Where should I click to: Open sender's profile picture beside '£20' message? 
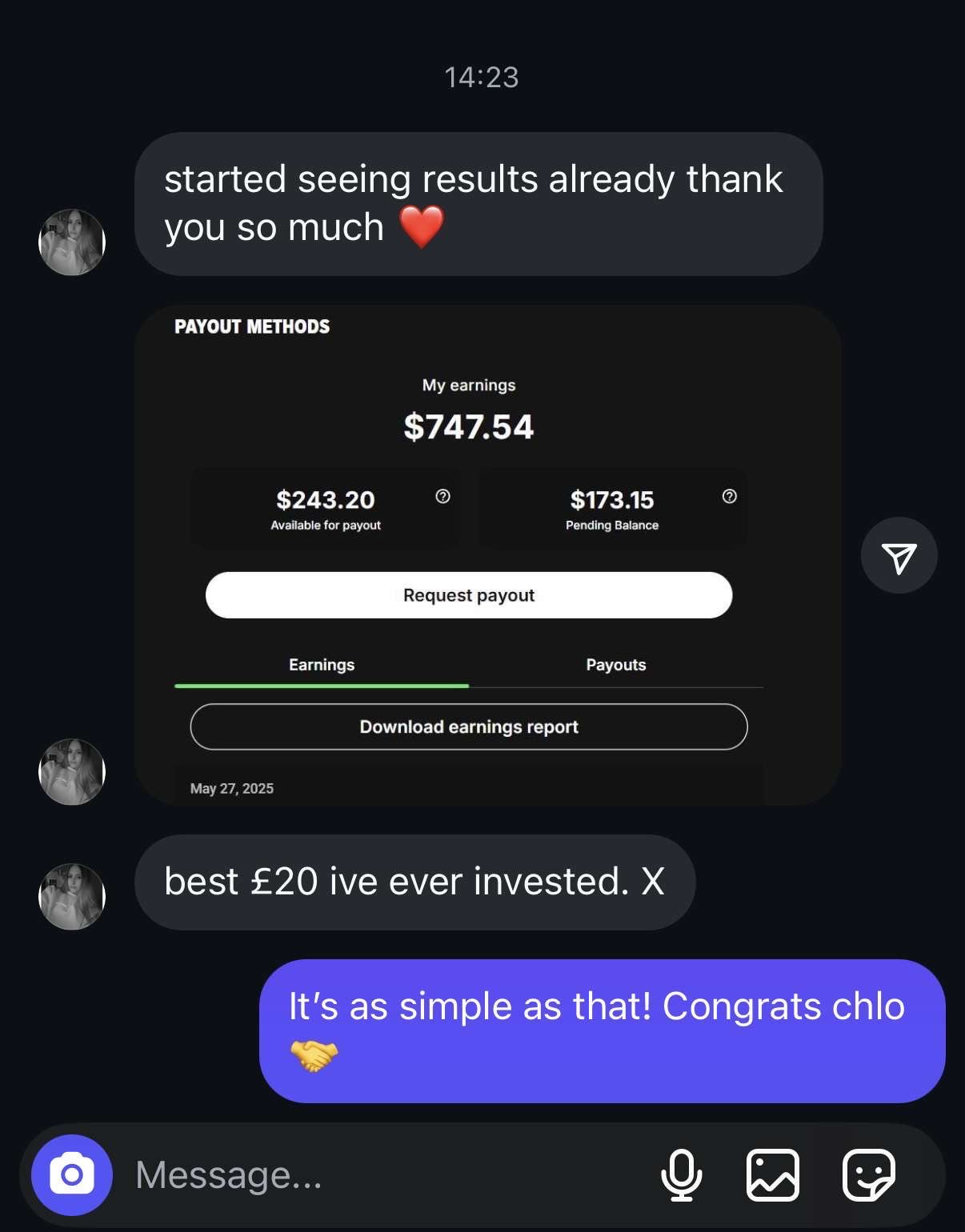(x=72, y=896)
